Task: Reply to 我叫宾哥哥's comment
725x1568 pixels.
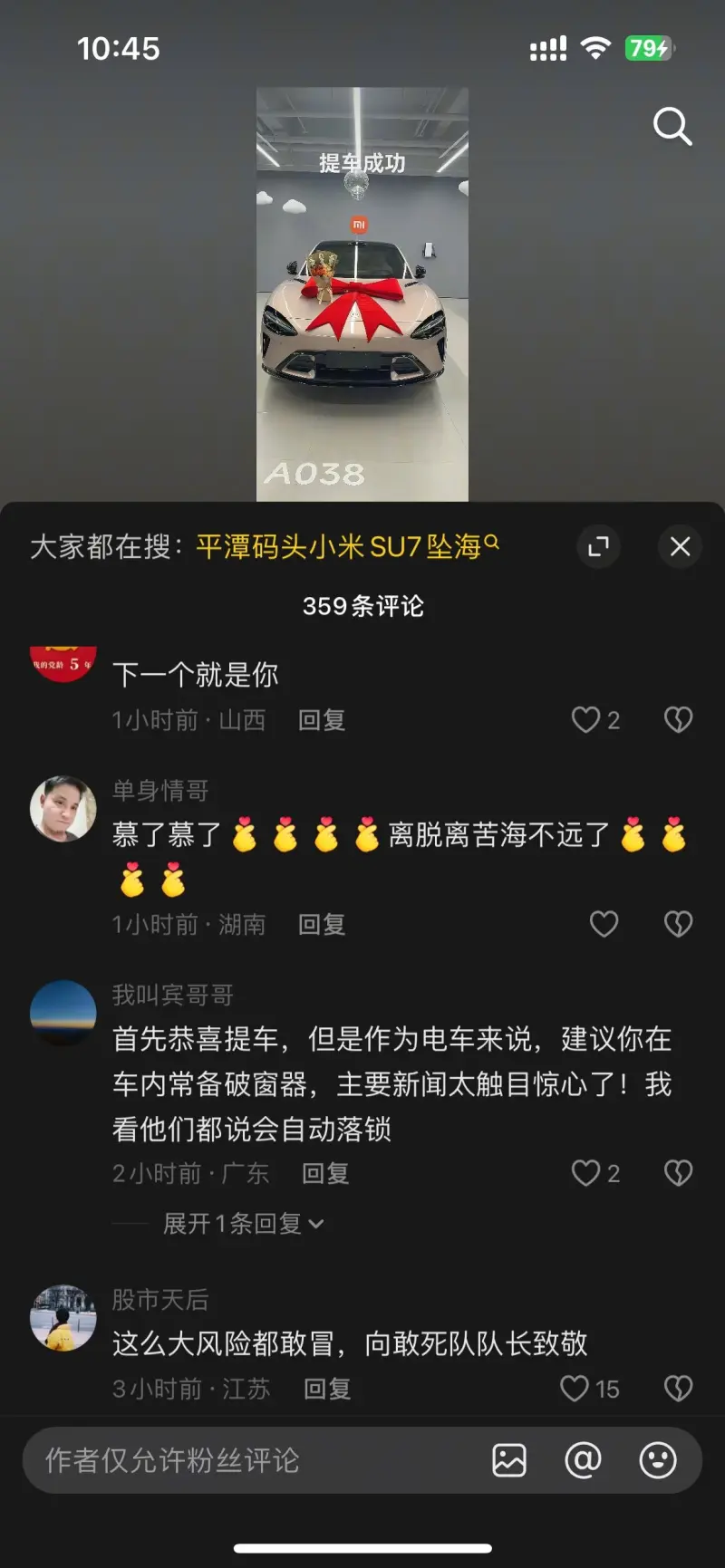Action: [x=325, y=1173]
